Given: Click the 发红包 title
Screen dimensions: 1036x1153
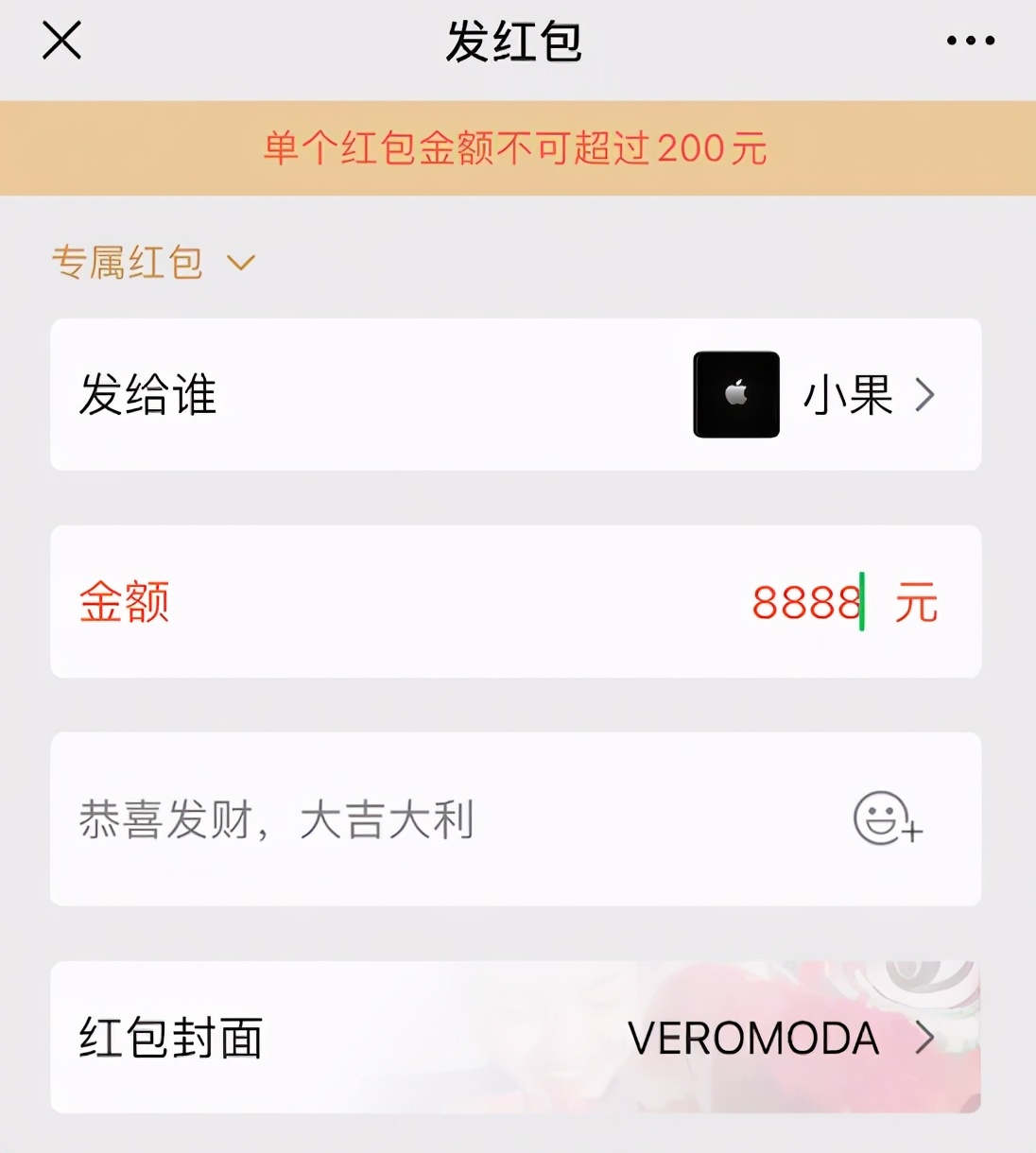Looking at the screenshot, I should point(515,42).
